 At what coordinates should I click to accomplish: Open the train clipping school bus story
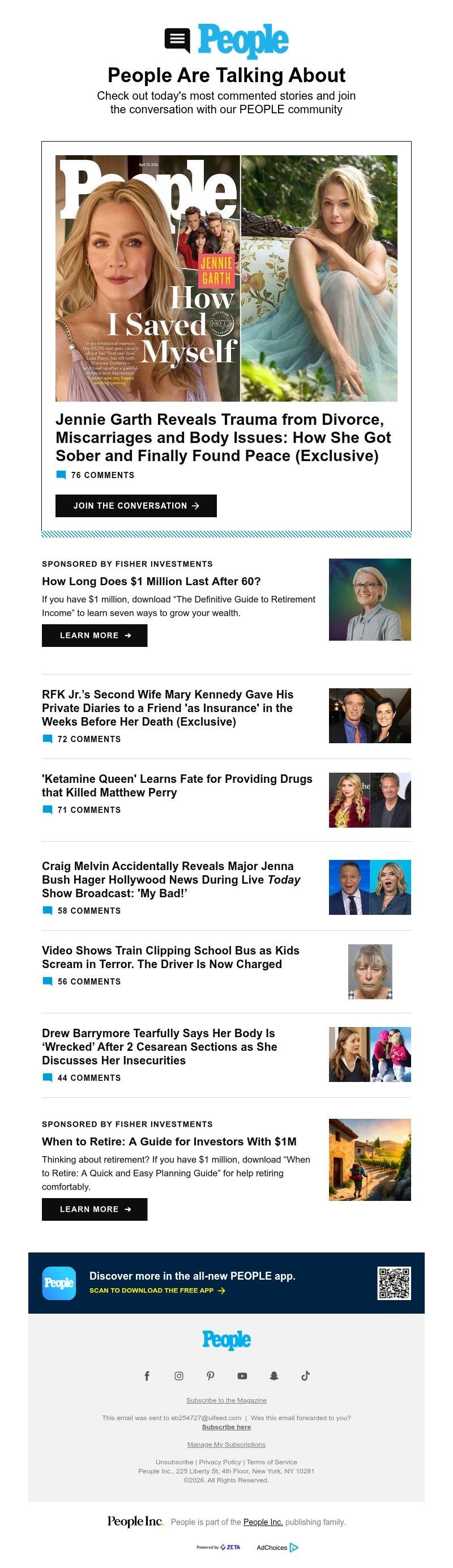[170, 957]
